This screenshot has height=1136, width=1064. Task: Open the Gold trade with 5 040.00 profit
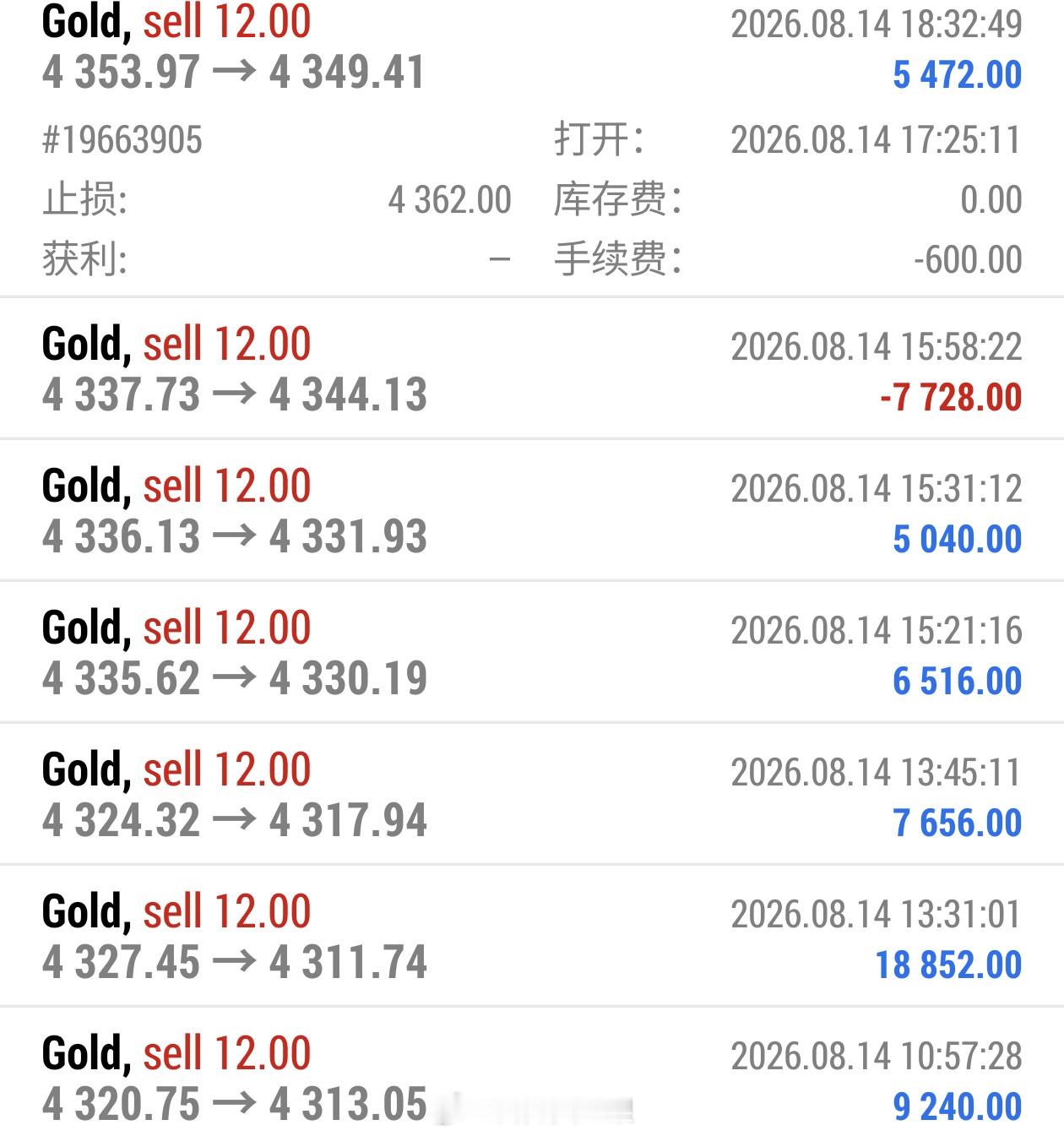532,510
